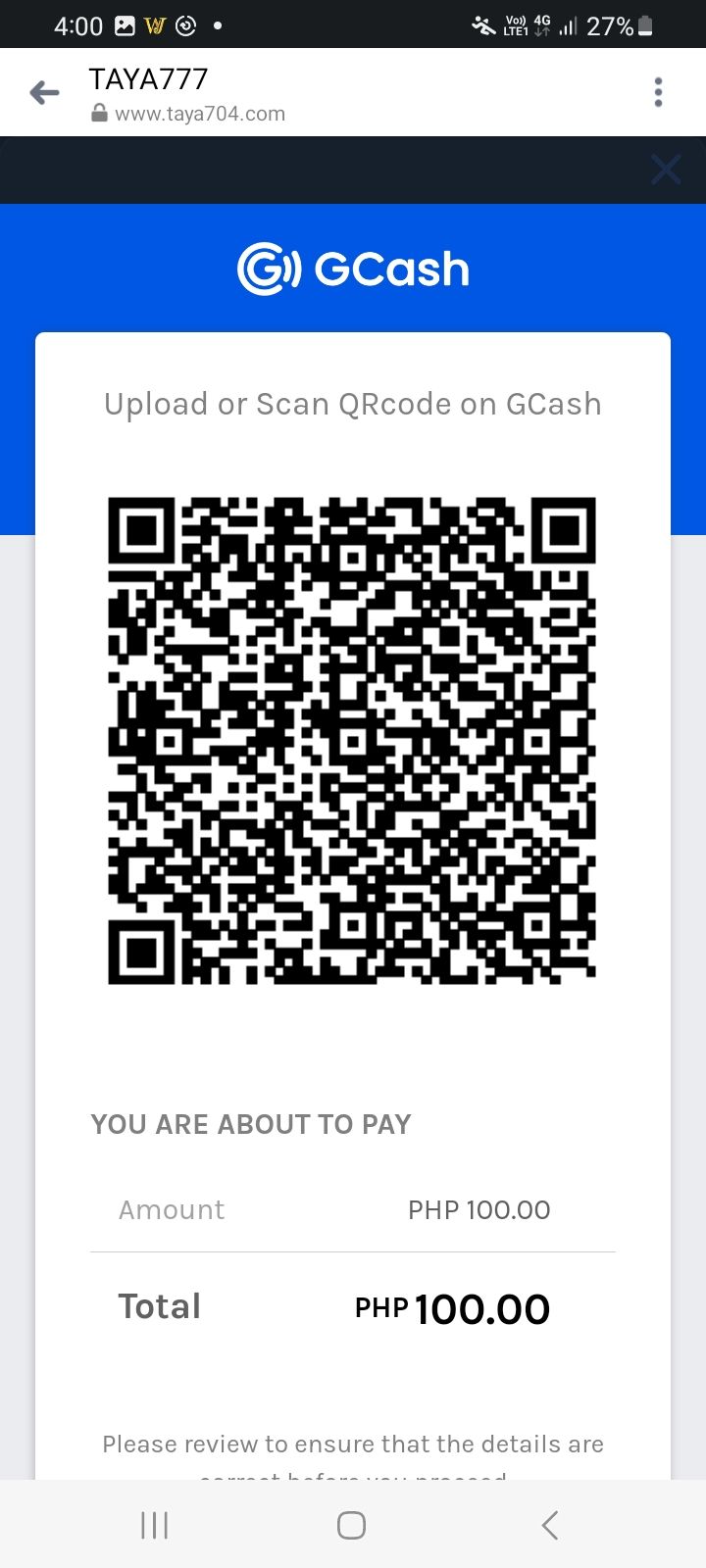Go back using the top-left arrow
This screenshot has height=1568, width=706.
click(x=44, y=93)
